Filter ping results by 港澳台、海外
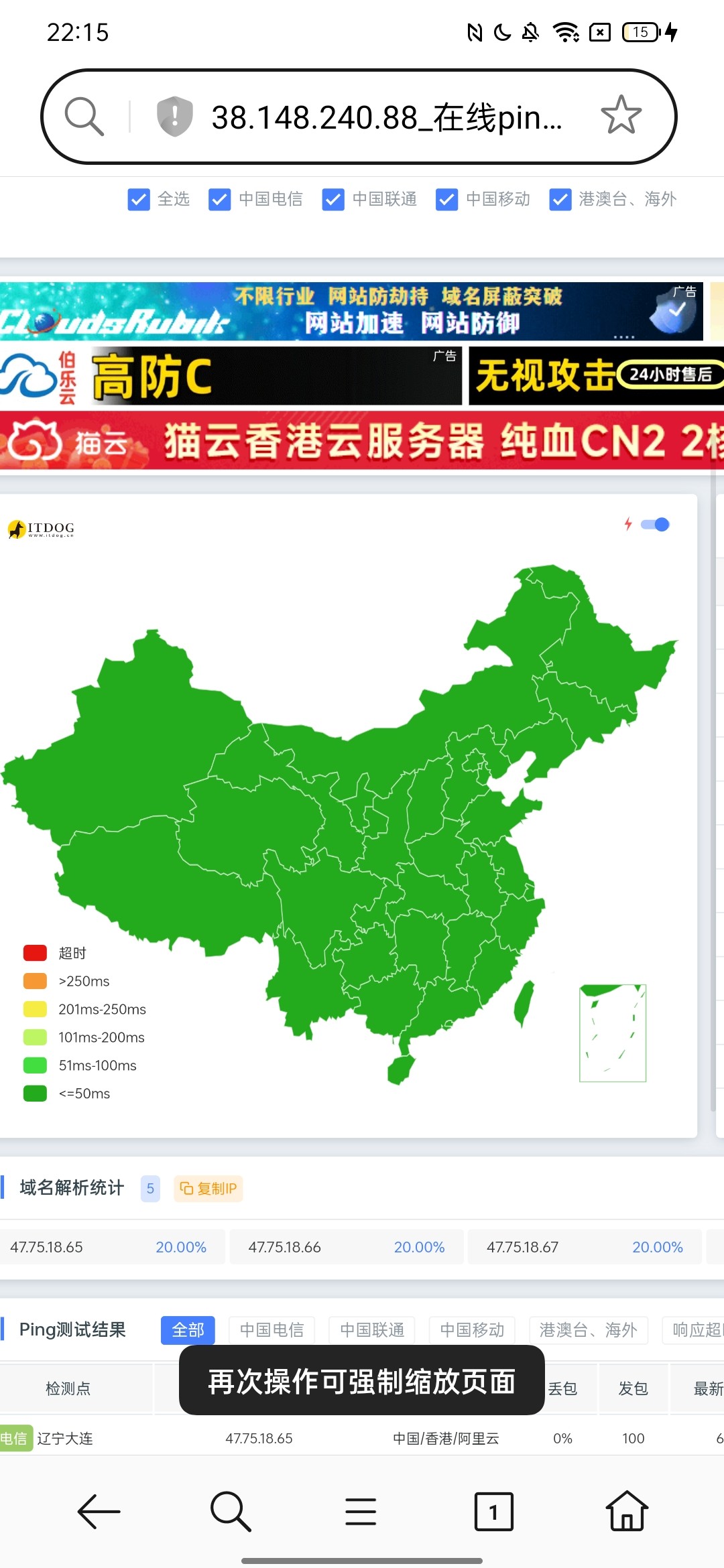Screen dimensions: 724x1568 coord(588,1330)
